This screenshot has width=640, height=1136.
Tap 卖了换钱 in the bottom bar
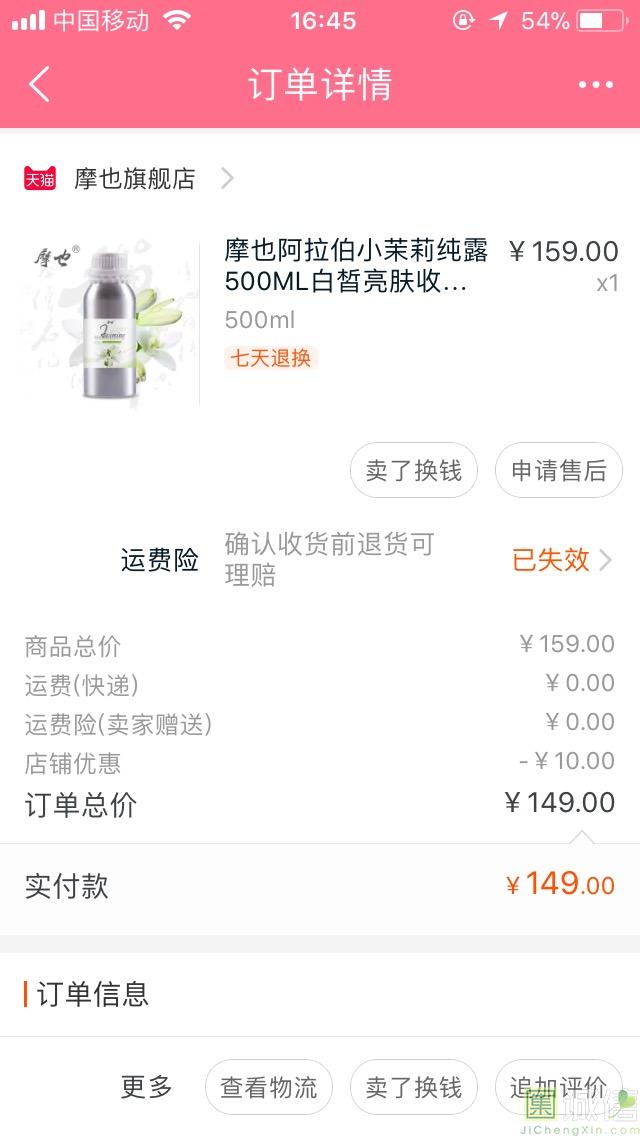pyautogui.click(x=414, y=1087)
